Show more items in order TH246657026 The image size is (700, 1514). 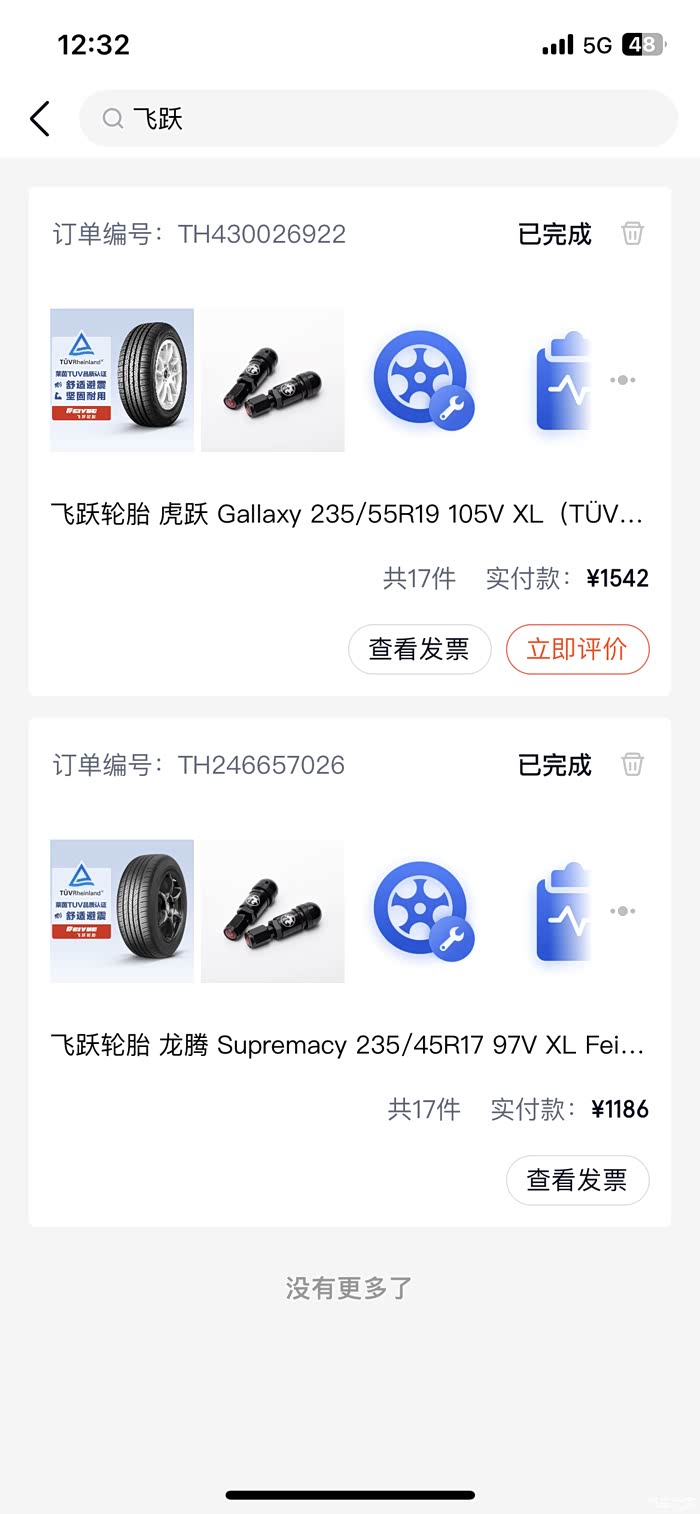click(623, 911)
